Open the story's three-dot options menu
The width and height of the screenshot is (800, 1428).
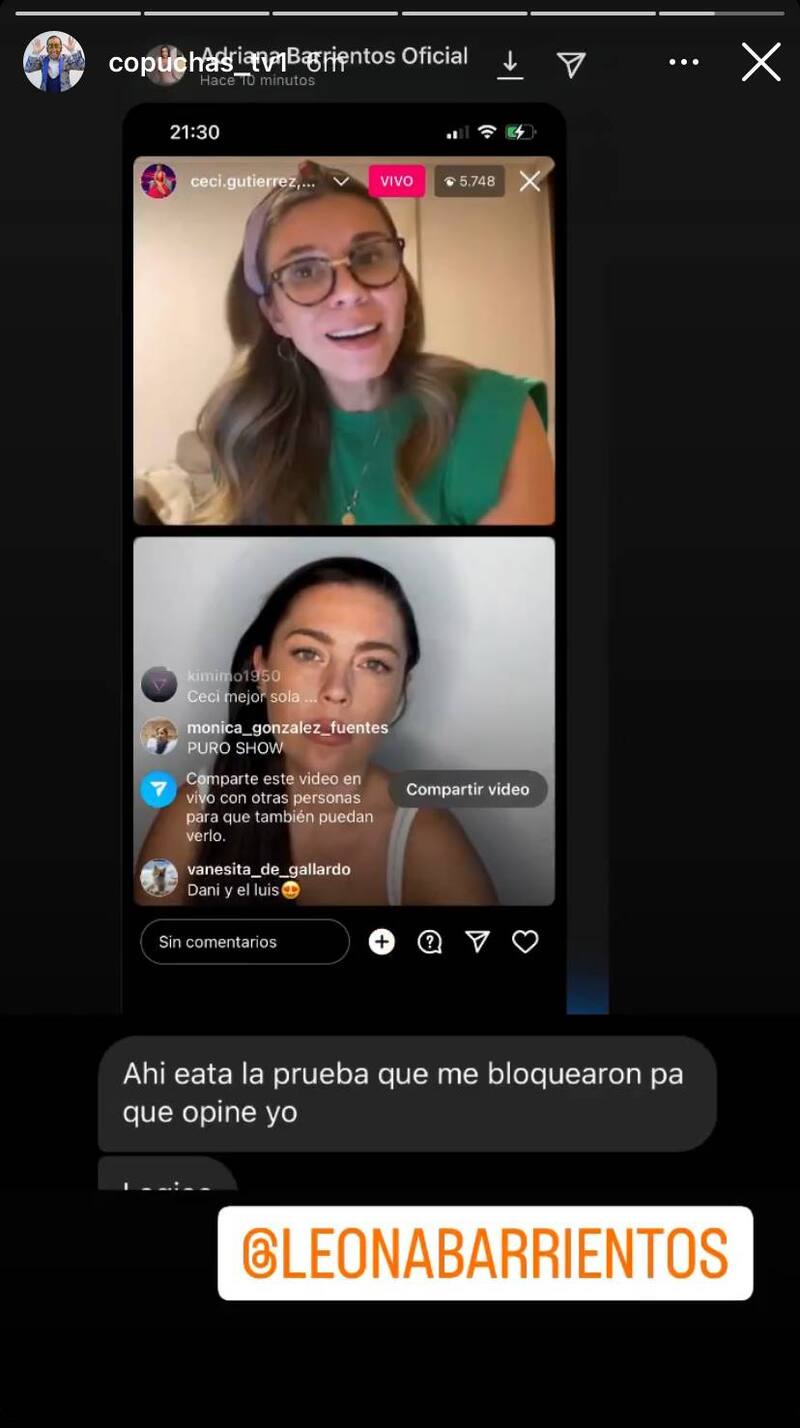684,62
